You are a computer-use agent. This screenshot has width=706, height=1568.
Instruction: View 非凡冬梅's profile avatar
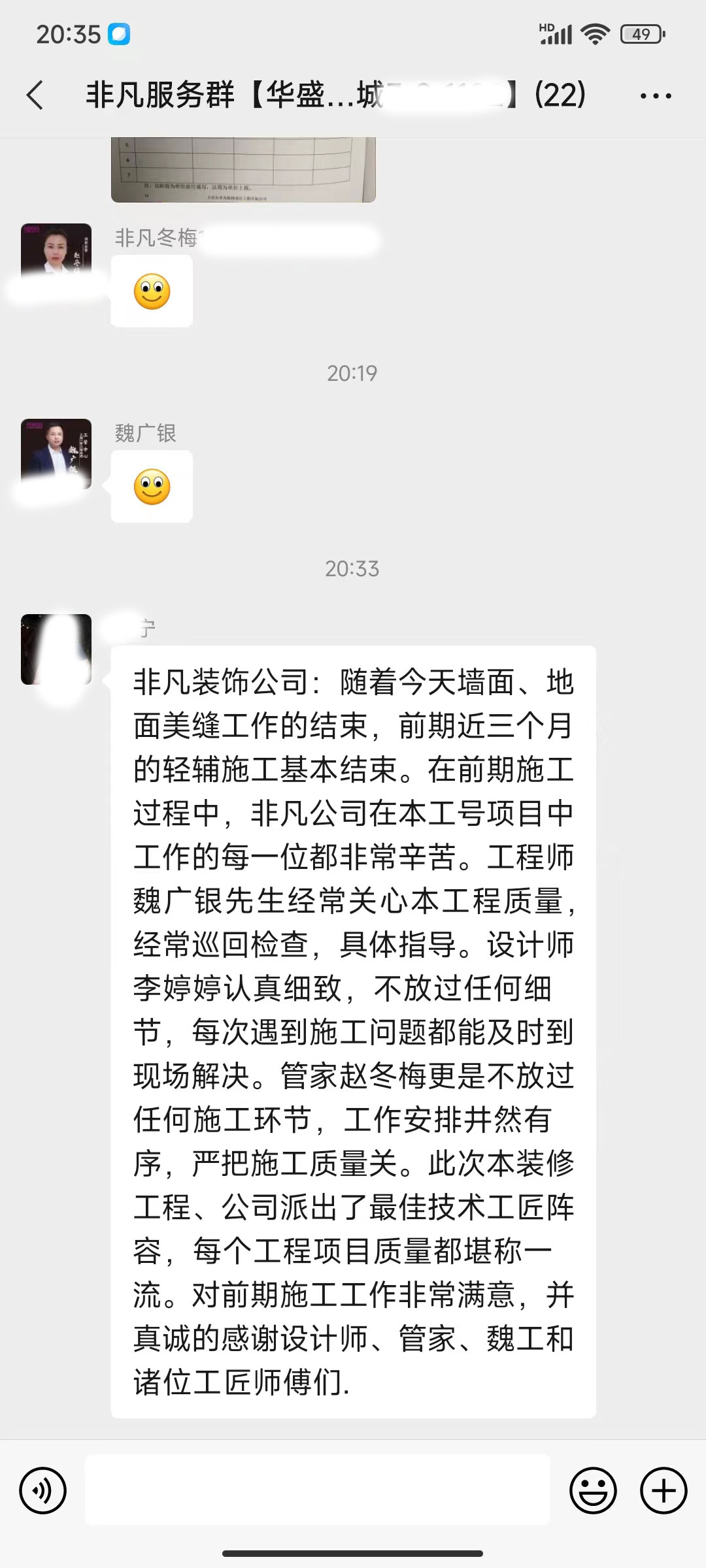tap(56, 258)
